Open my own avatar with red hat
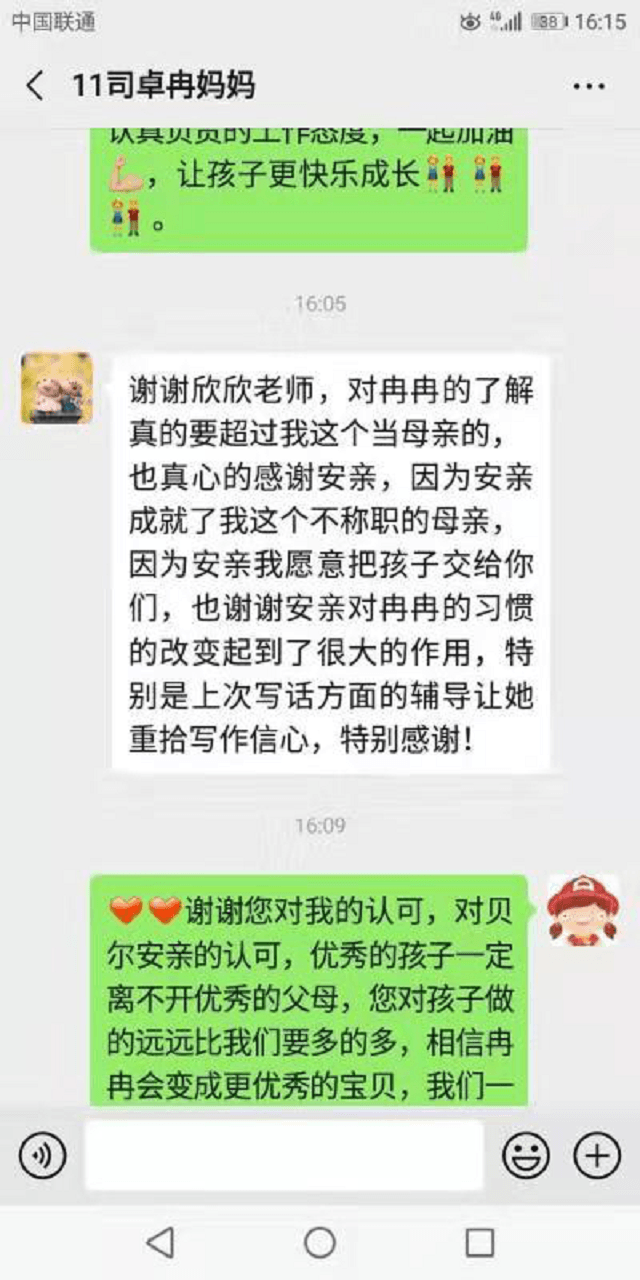Image resolution: width=640 pixels, height=1280 pixels. (583, 911)
